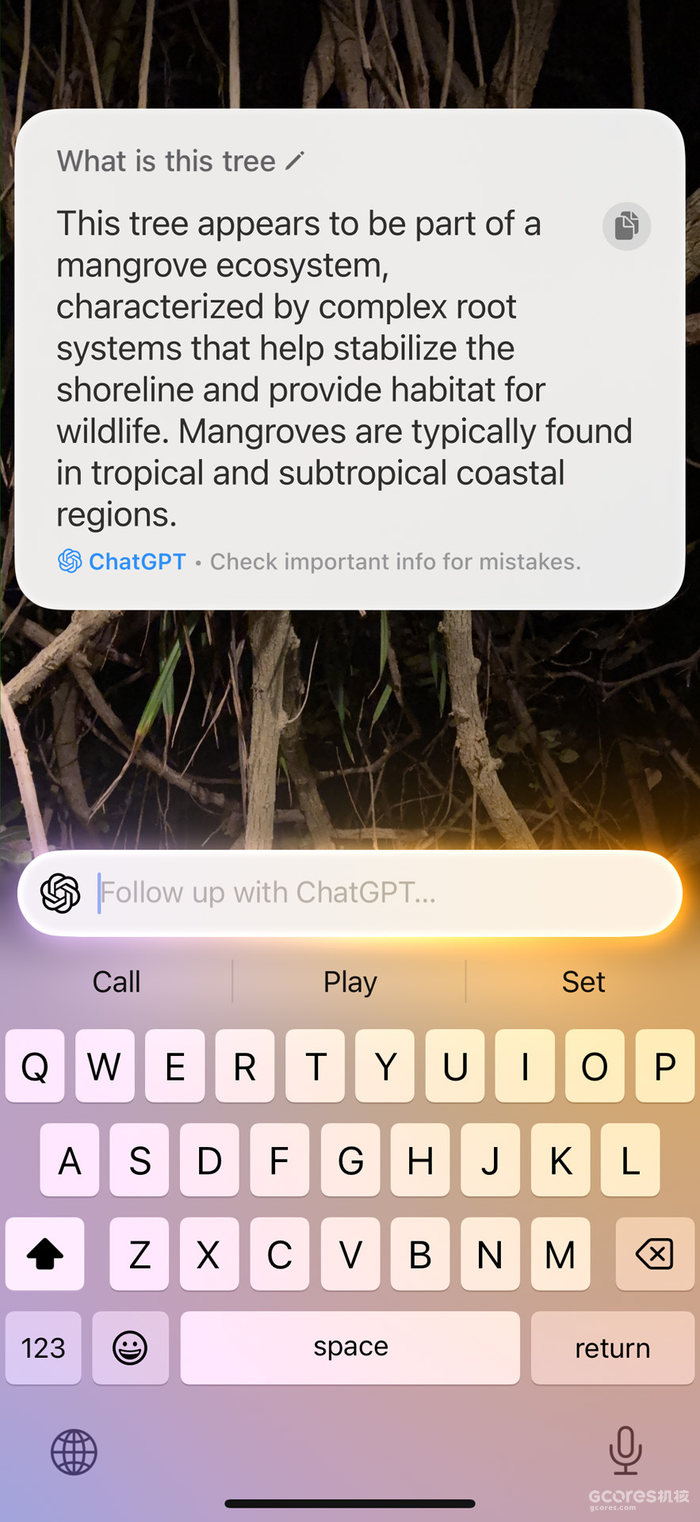This screenshot has width=700, height=1522.
Task: Choose the "Set" keyboard suggestion
Action: pyautogui.click(x=583, y=982)
